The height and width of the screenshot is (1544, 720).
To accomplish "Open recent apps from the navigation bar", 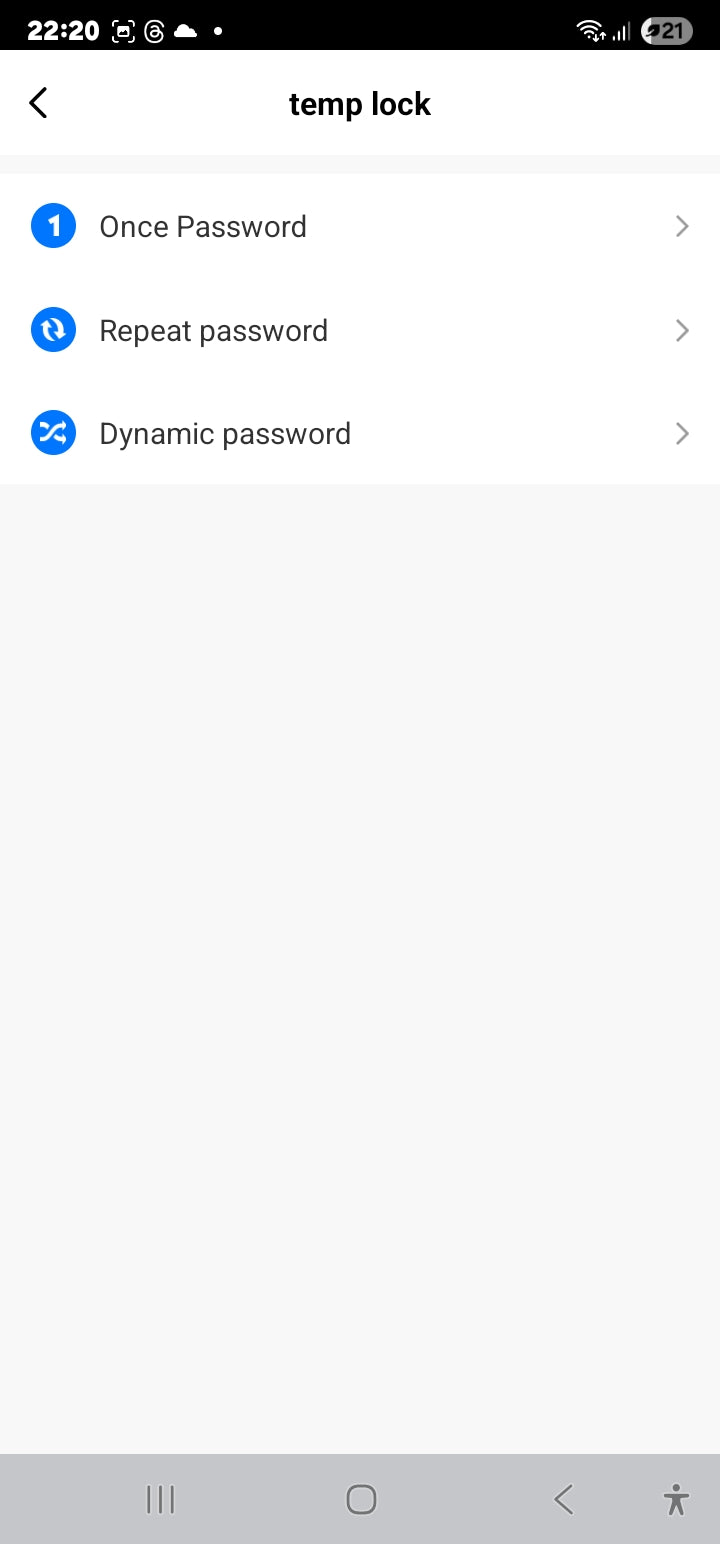I will (160, 1499).
